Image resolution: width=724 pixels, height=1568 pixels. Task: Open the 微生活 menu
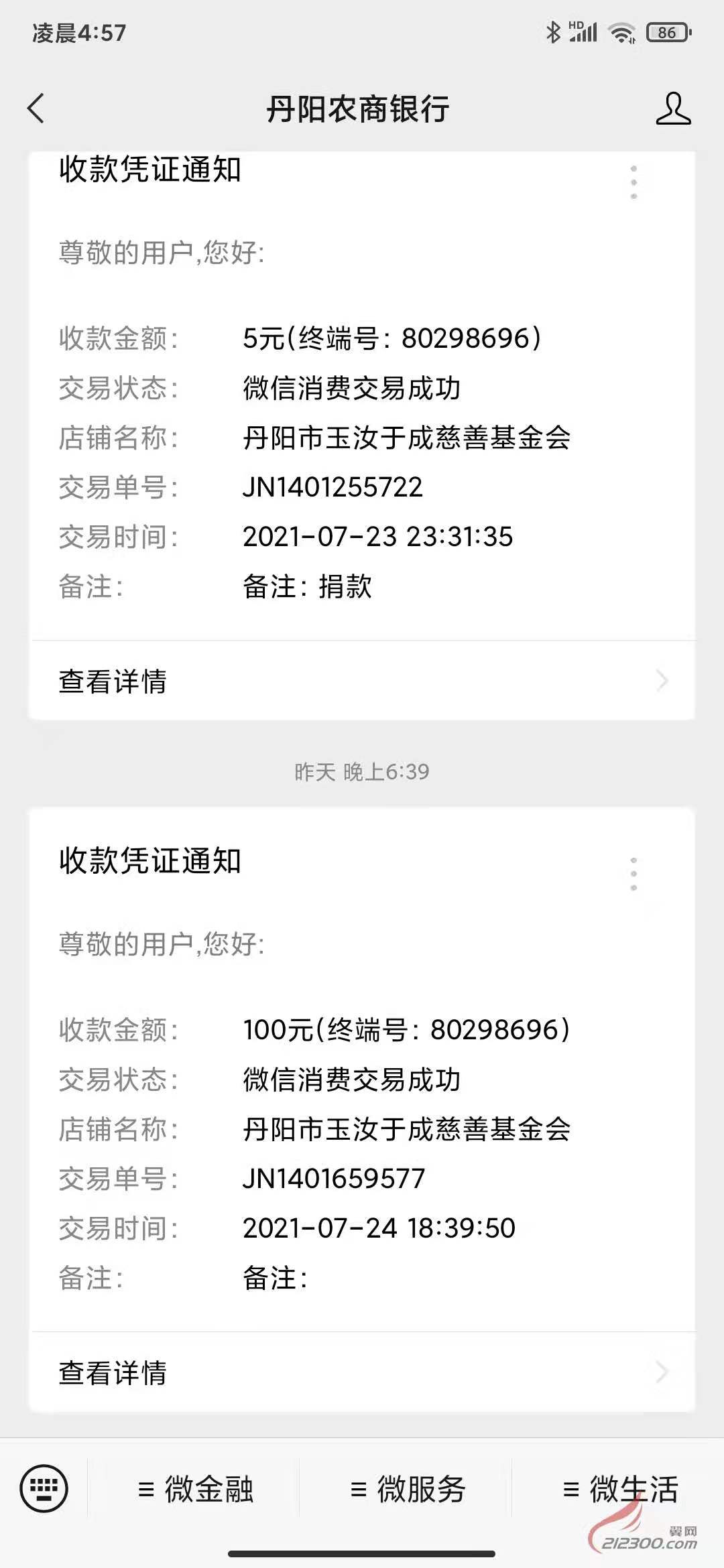click(619, 1489)
